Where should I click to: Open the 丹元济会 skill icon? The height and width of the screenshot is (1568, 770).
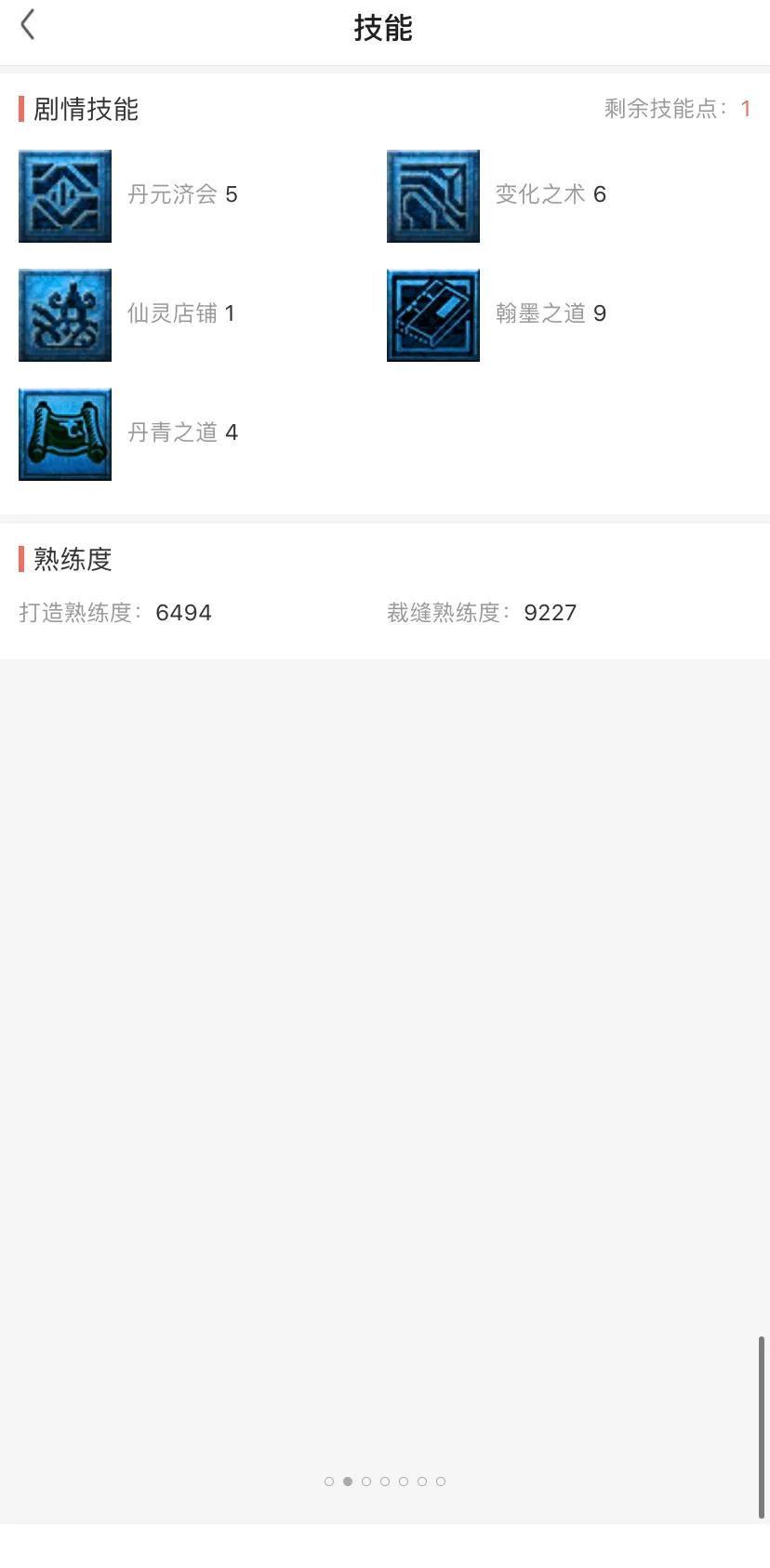coord(64,196)
